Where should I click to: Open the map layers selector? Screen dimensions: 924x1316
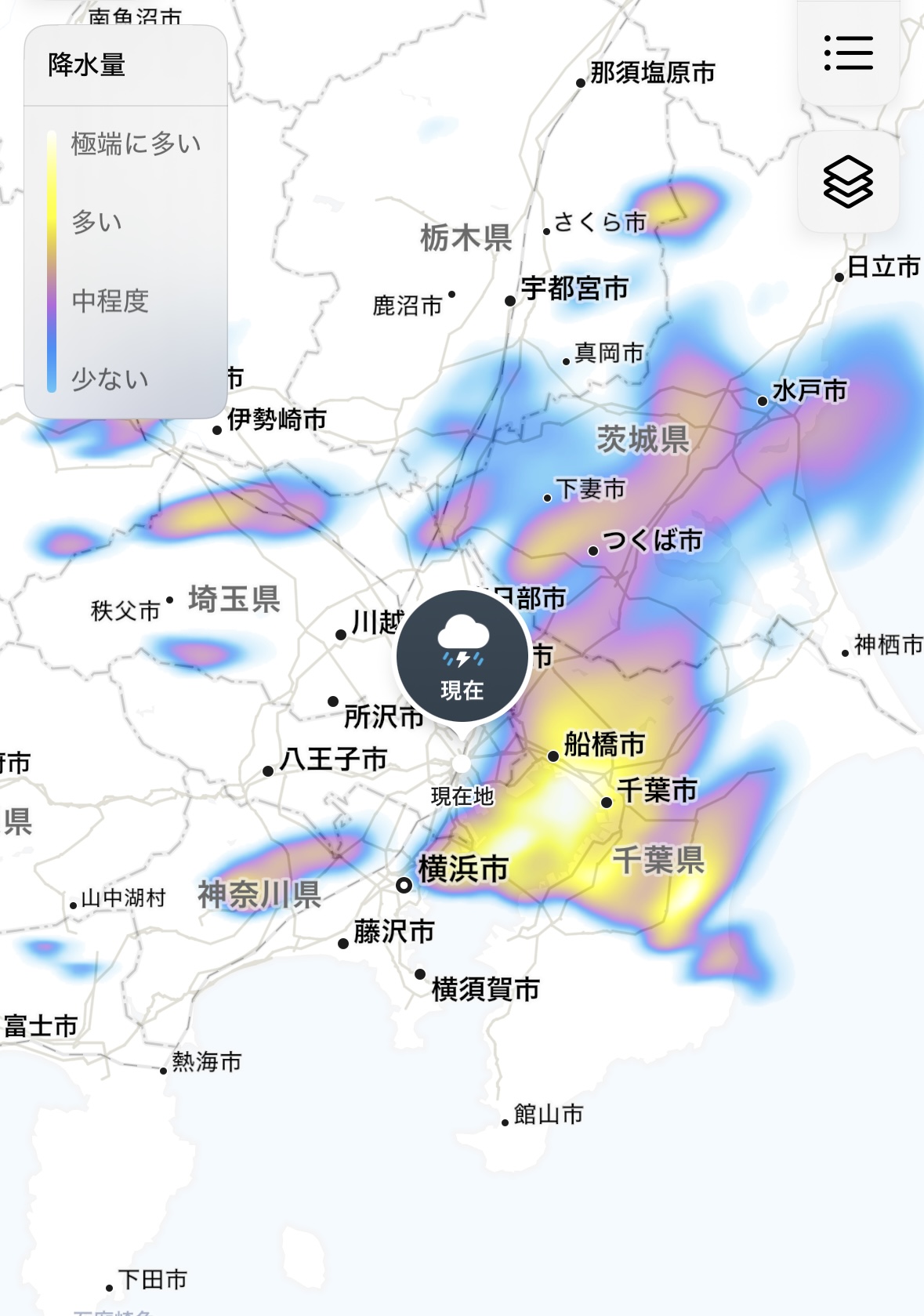848,182
